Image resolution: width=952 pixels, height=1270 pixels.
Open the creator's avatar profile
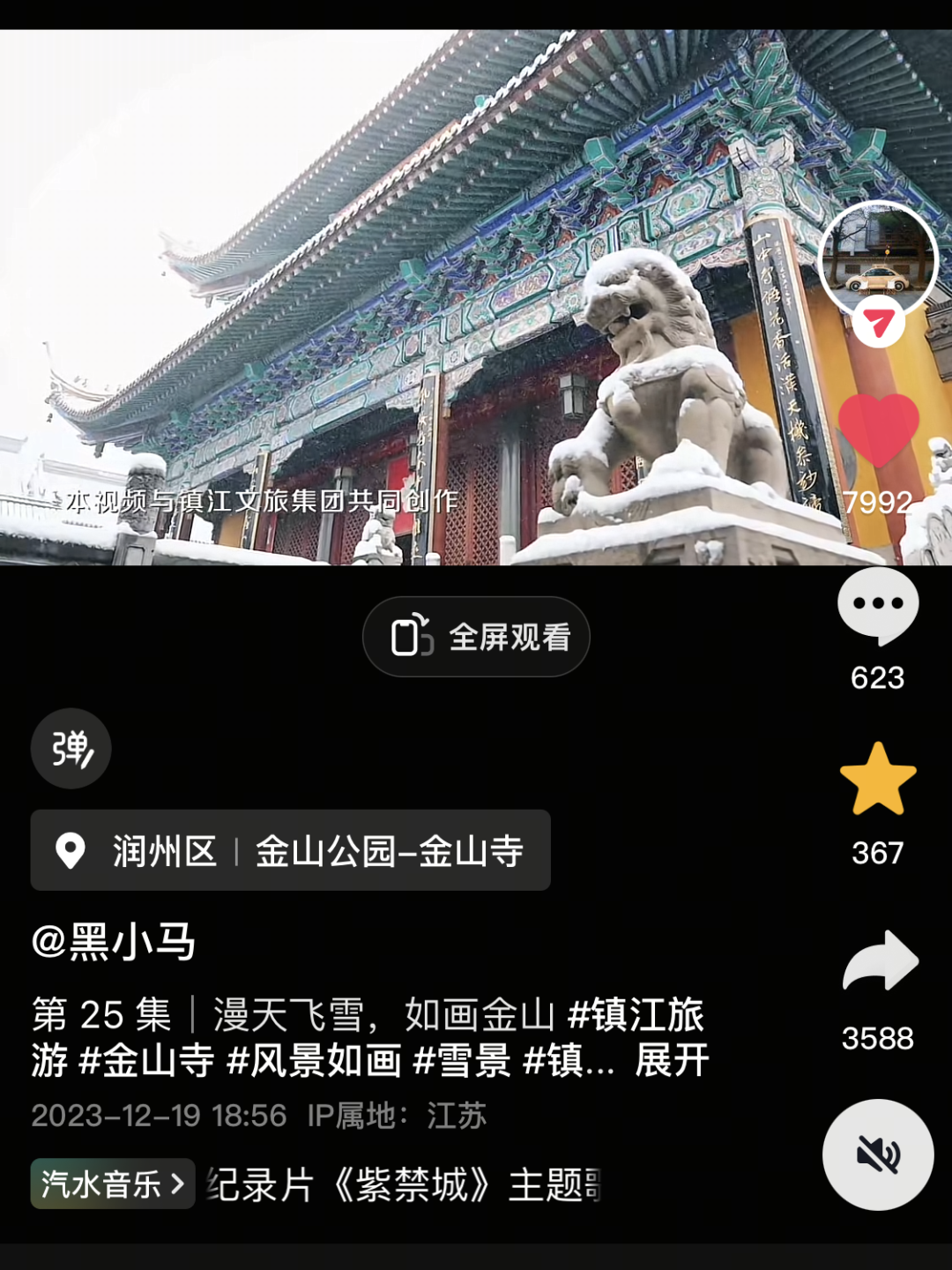(x=878, y=261)
